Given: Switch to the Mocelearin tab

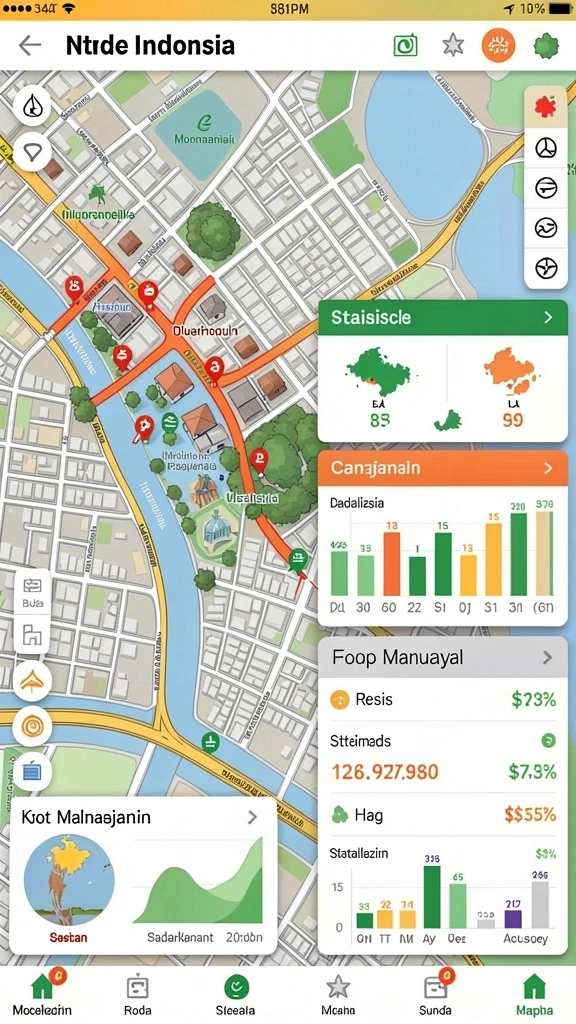Looking at the screenshot, I should tap(43, 993).
